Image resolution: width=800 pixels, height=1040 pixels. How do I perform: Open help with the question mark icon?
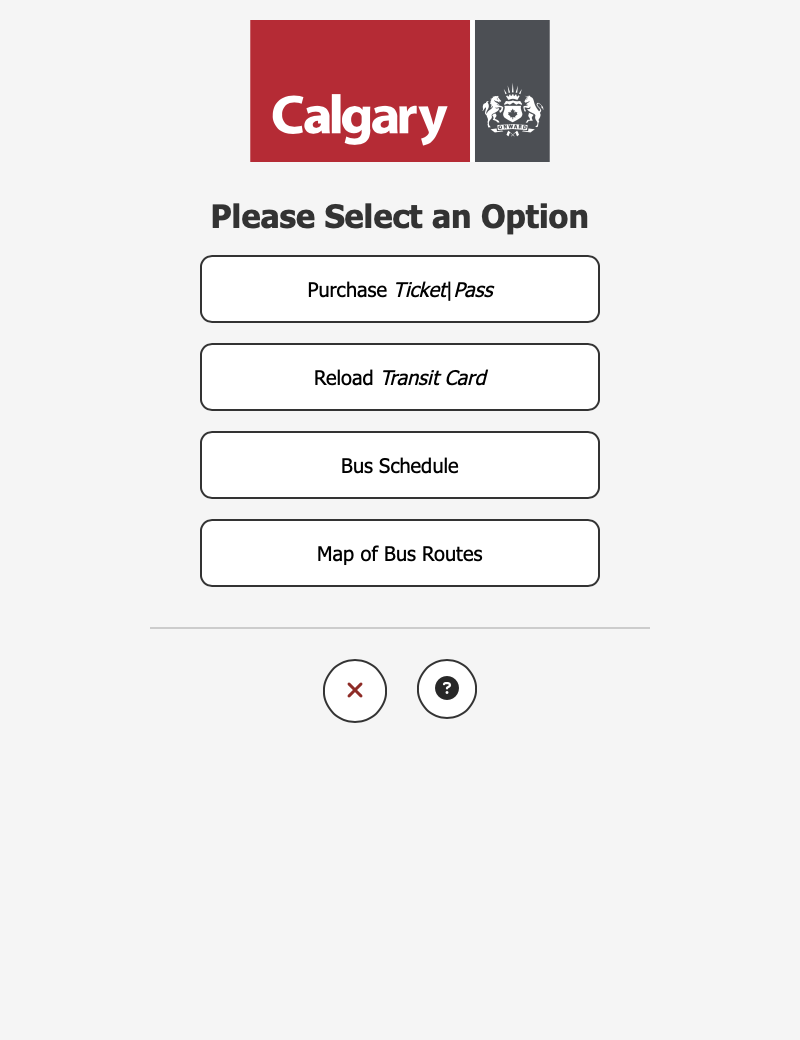pos(447,688)
